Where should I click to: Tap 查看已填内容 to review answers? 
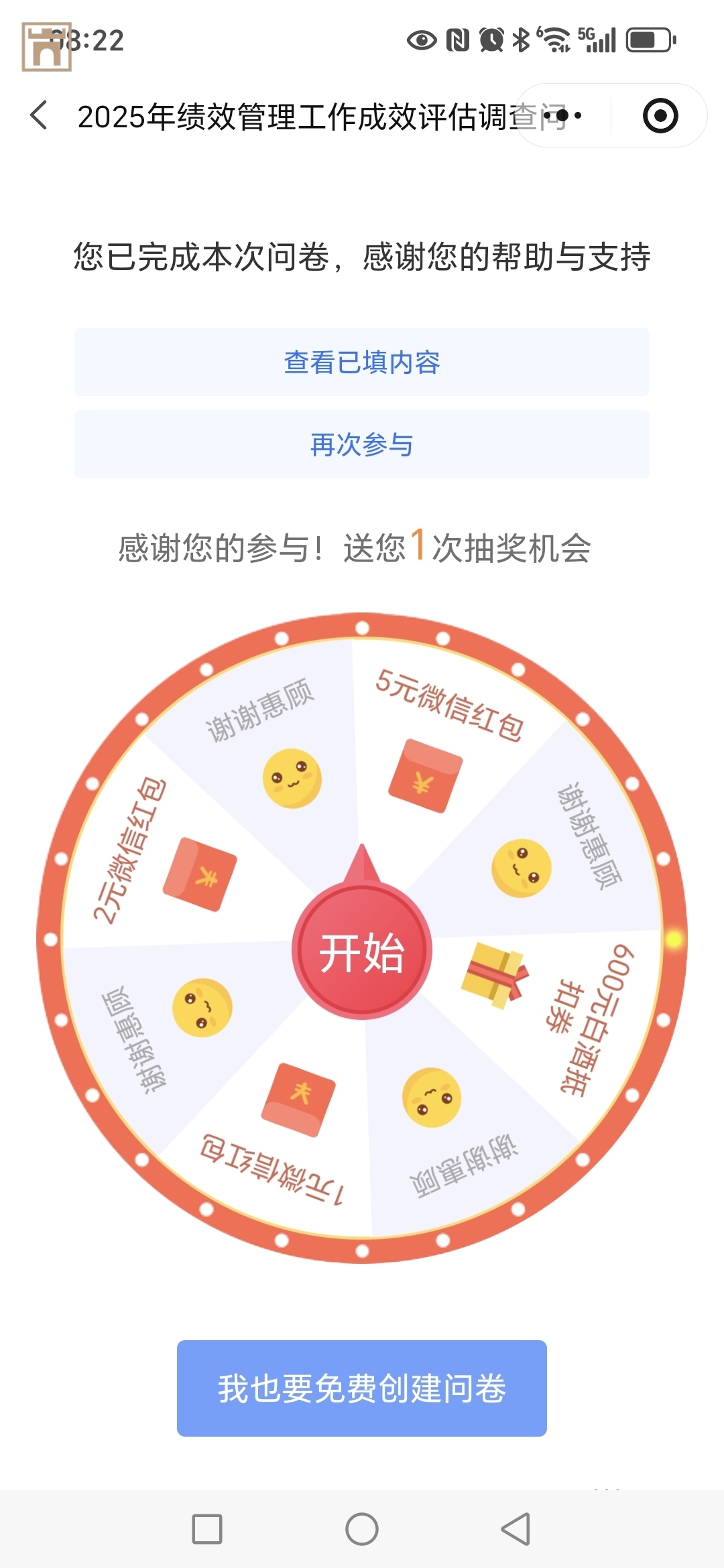pos(362,363)
